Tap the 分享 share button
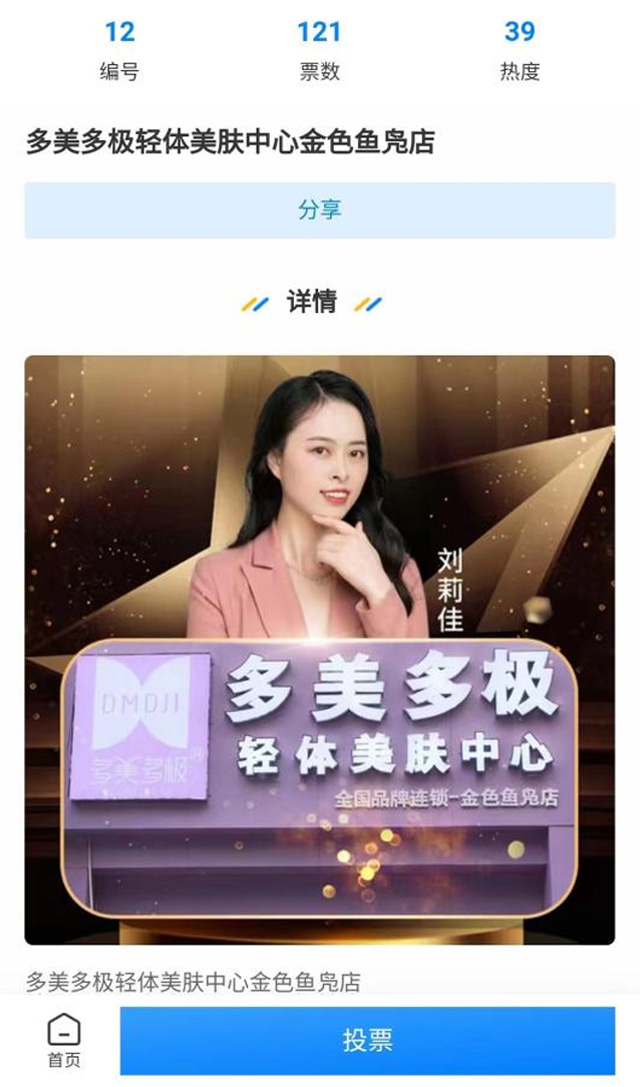Image resolution: width=640 pixels, height=1087 pixels. pyautogui.click(x=320, y=210)
